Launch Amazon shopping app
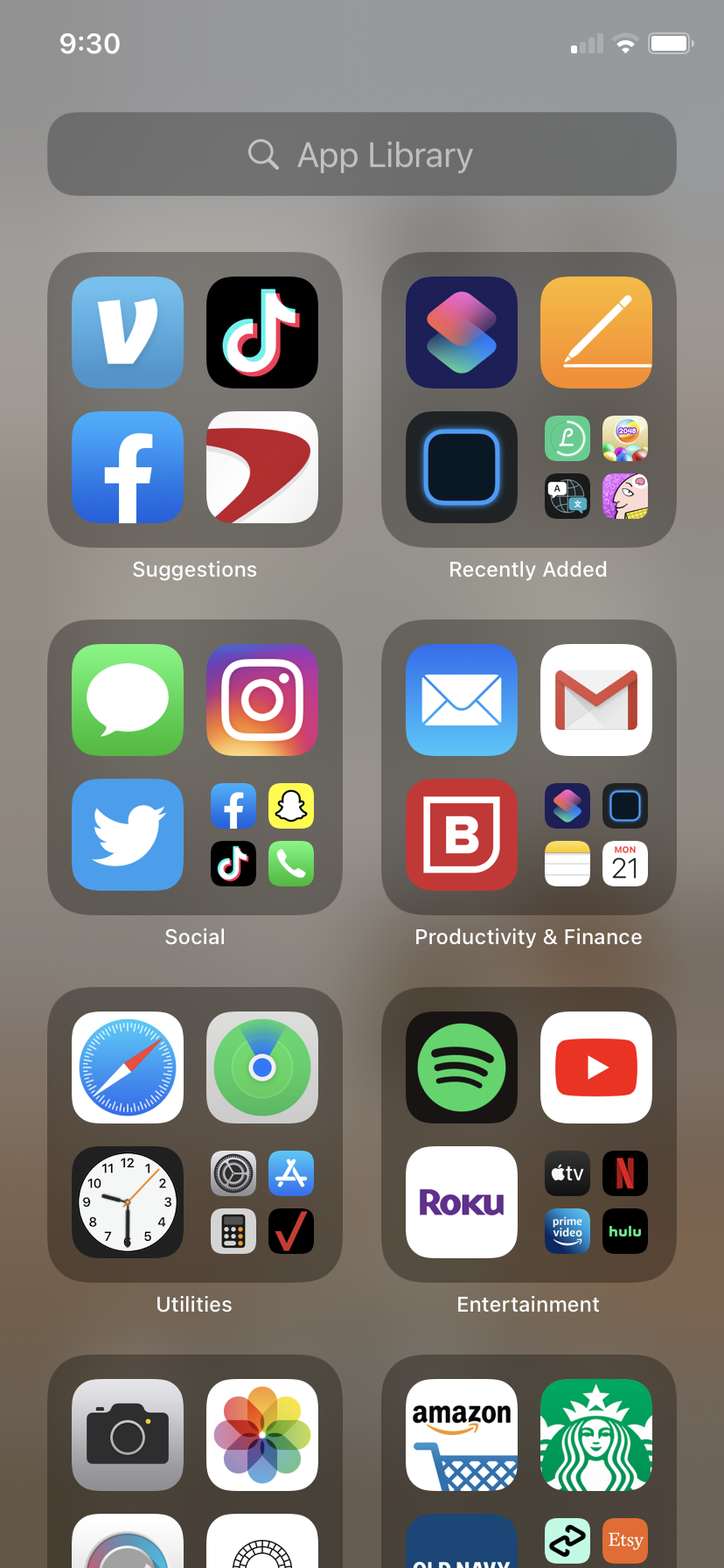Screen dimensions: 724x1568 click(462, 1435)
